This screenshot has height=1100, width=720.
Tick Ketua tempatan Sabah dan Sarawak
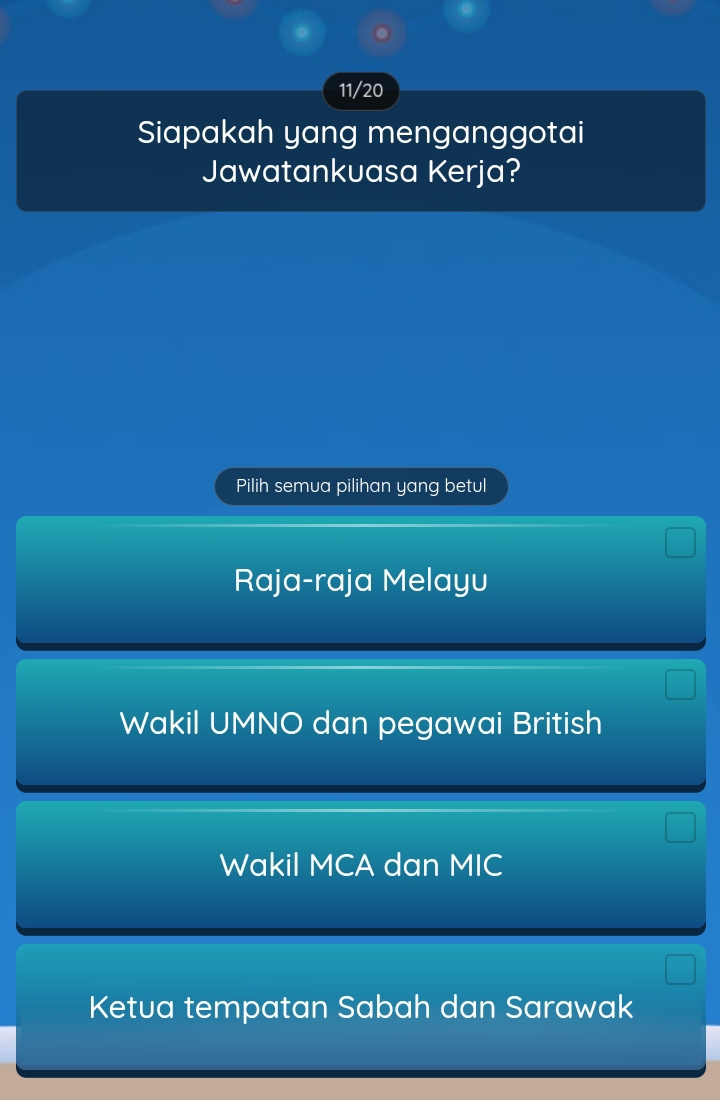coord(360,1007)
